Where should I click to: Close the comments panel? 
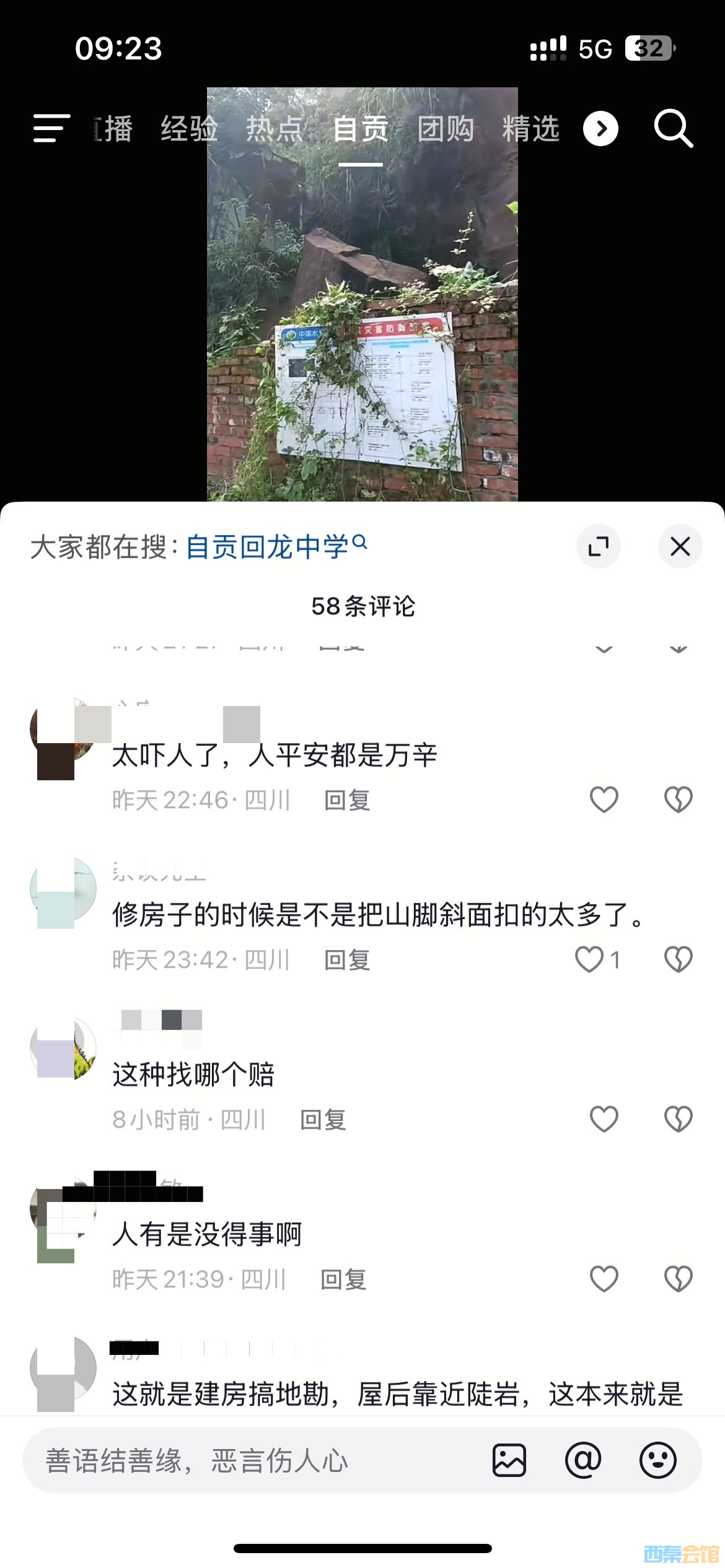(x=680, y=547)
